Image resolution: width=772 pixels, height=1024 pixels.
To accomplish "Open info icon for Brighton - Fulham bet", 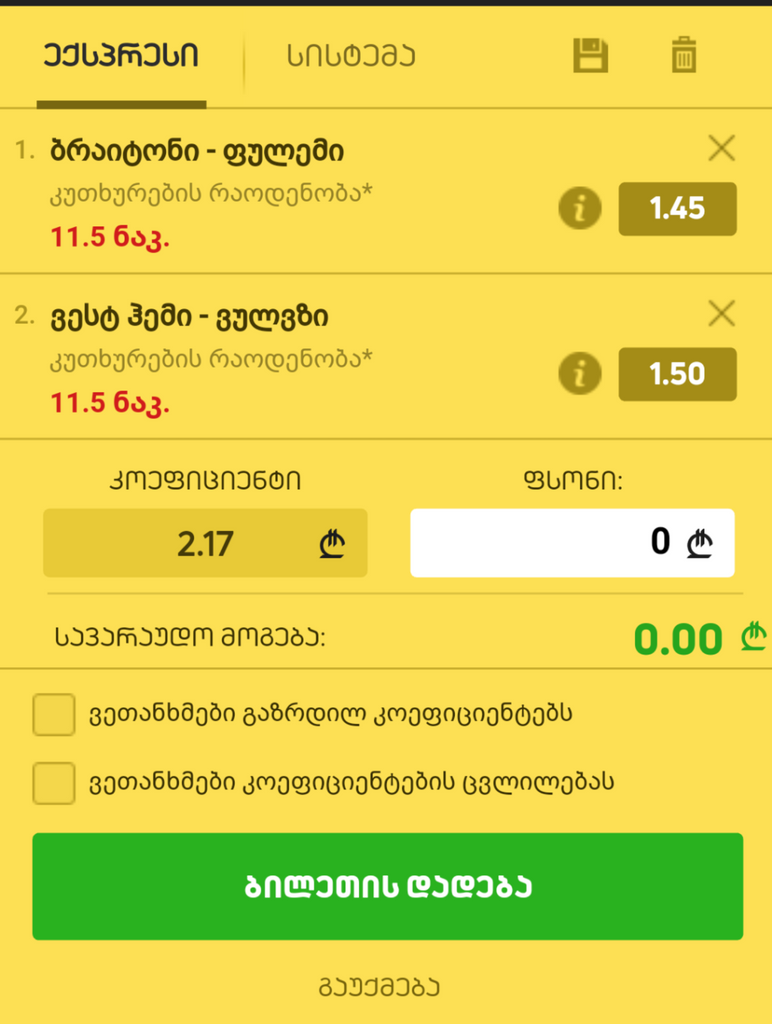I will click(x=579, y=209).
